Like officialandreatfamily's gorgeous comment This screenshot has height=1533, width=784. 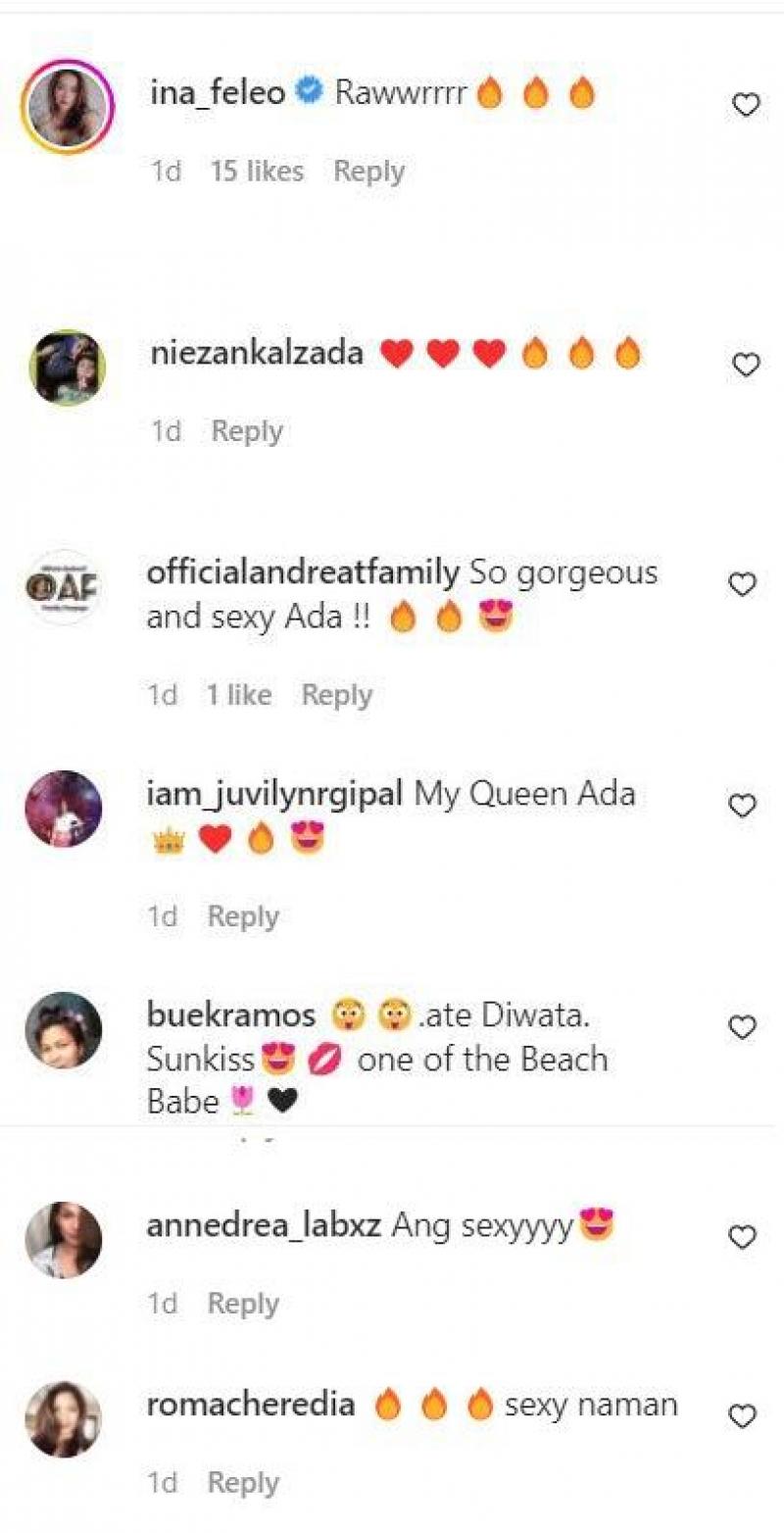click(x=743, y=585)
